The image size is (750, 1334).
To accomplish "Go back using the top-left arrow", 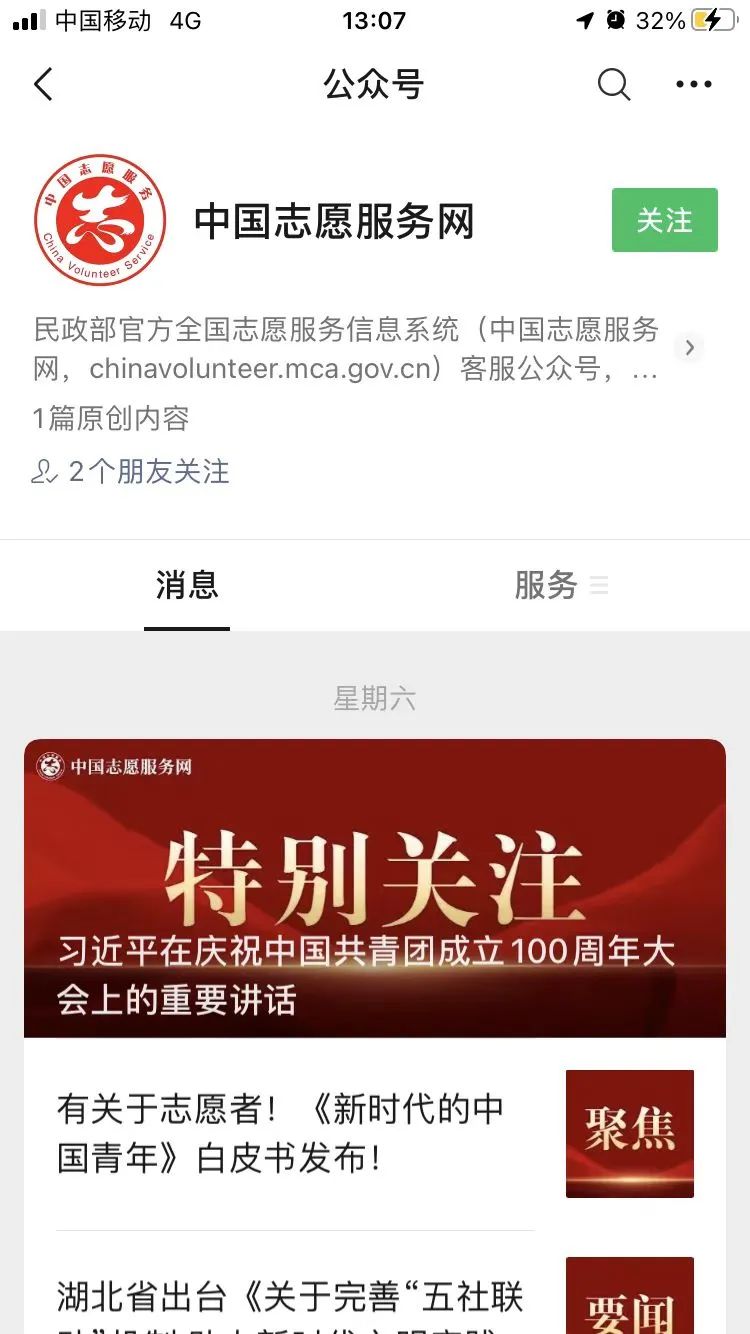I will coord(42,85).
